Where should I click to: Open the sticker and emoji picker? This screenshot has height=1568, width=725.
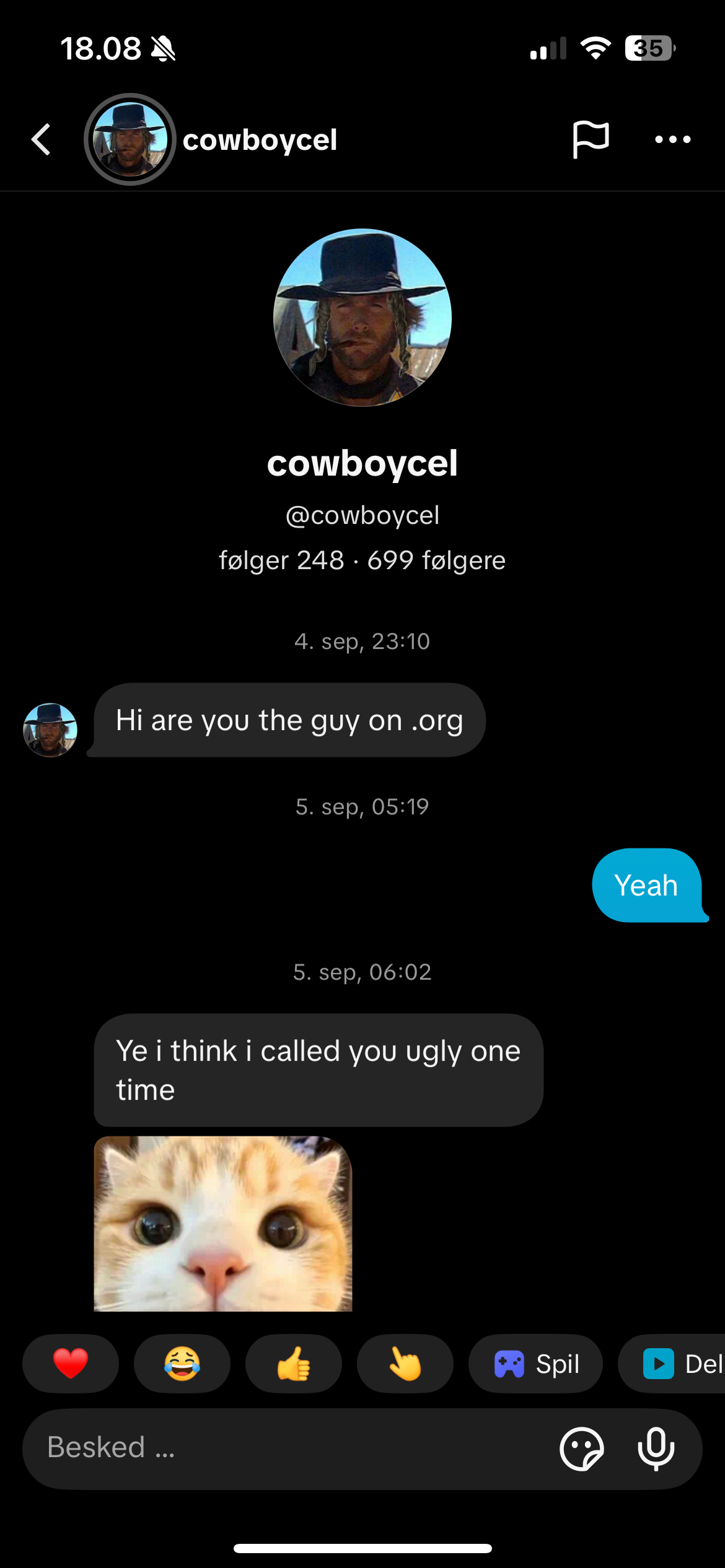[x=581, y=1448]
